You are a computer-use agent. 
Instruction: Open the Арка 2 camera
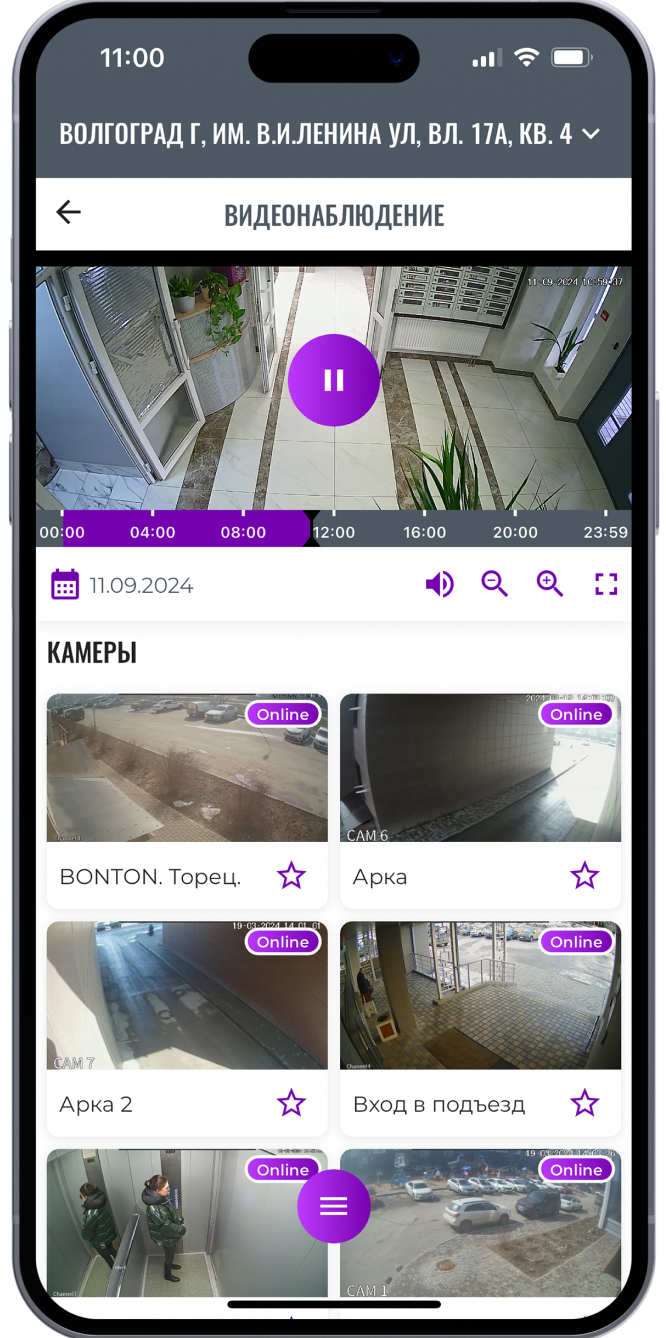pyautogui.click(x=187, y=996)
